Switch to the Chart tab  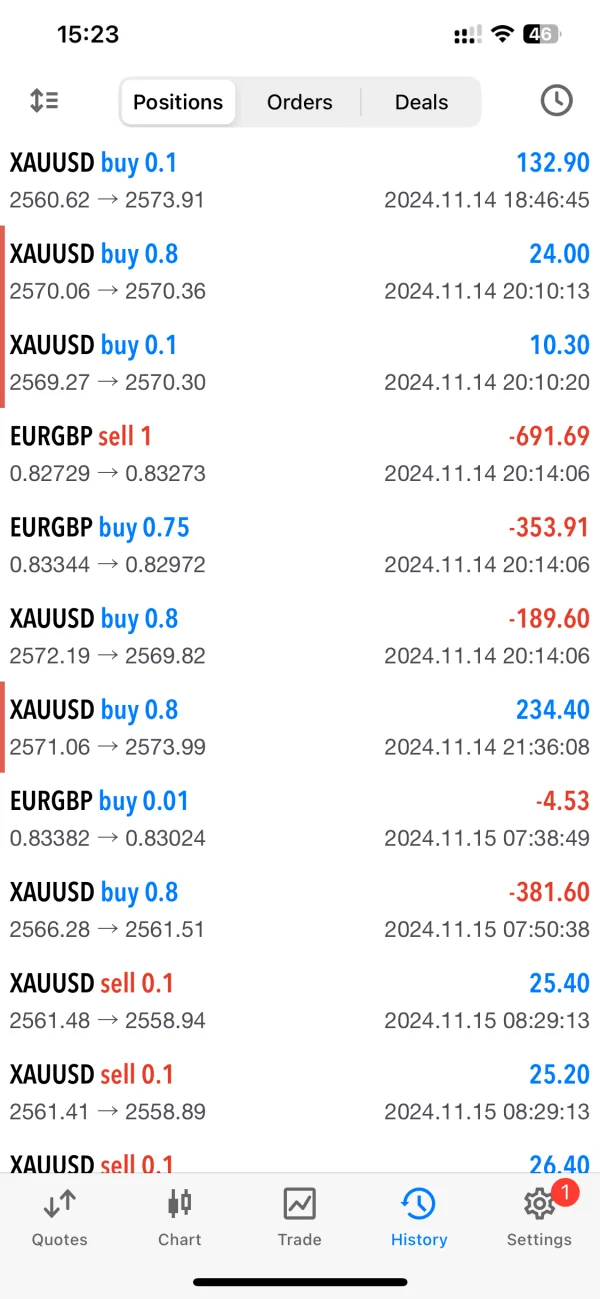(x=180, y=1216)
